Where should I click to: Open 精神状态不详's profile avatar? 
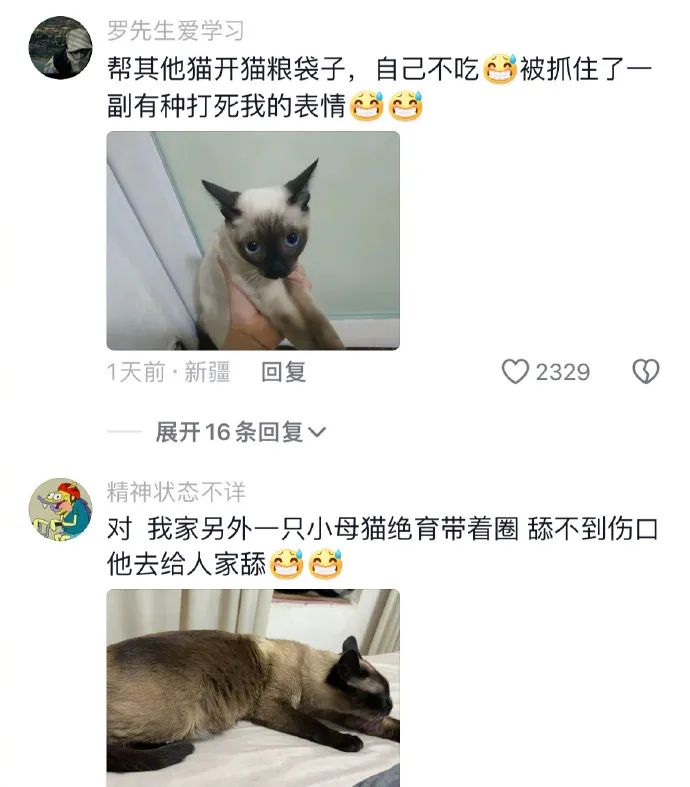click(60, 509)
